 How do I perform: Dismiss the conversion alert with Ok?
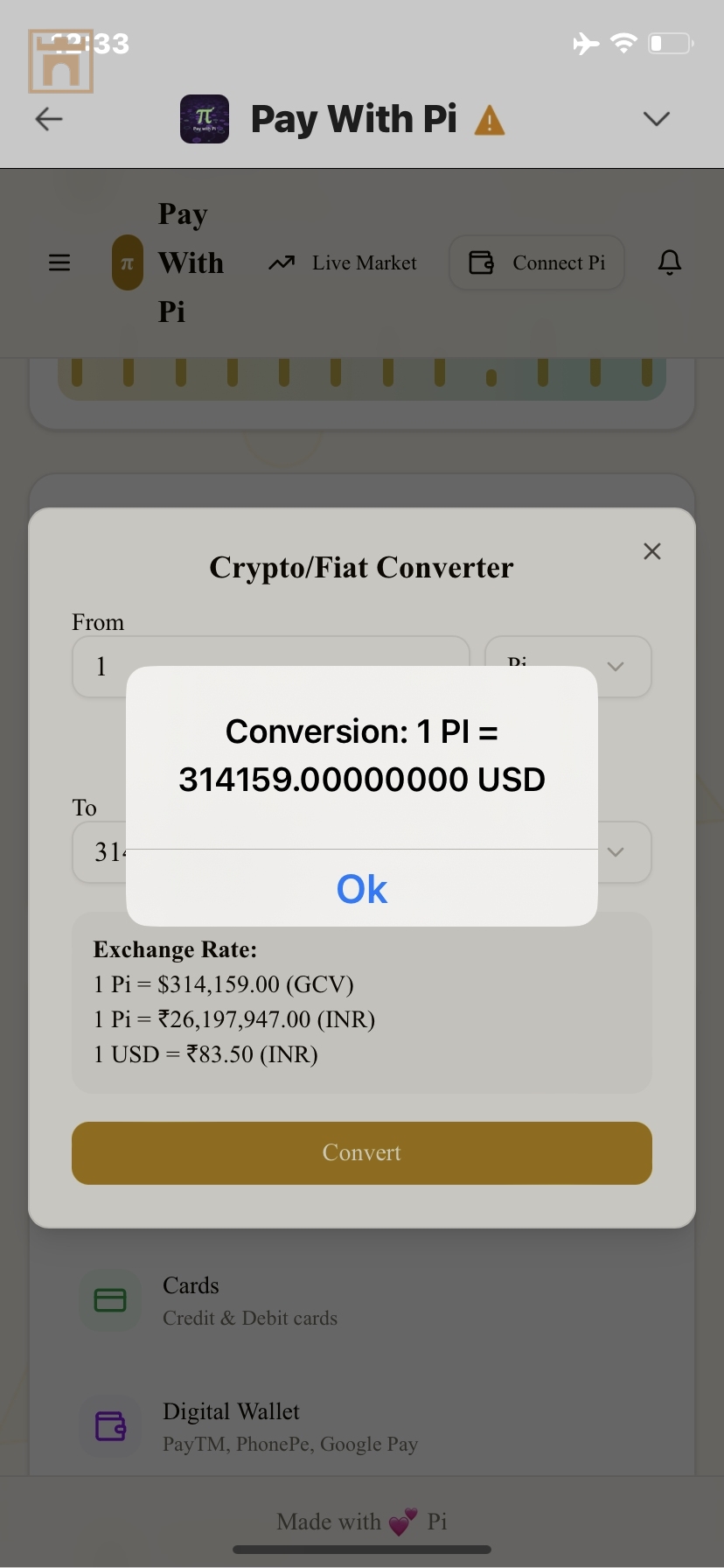point(362,889)
